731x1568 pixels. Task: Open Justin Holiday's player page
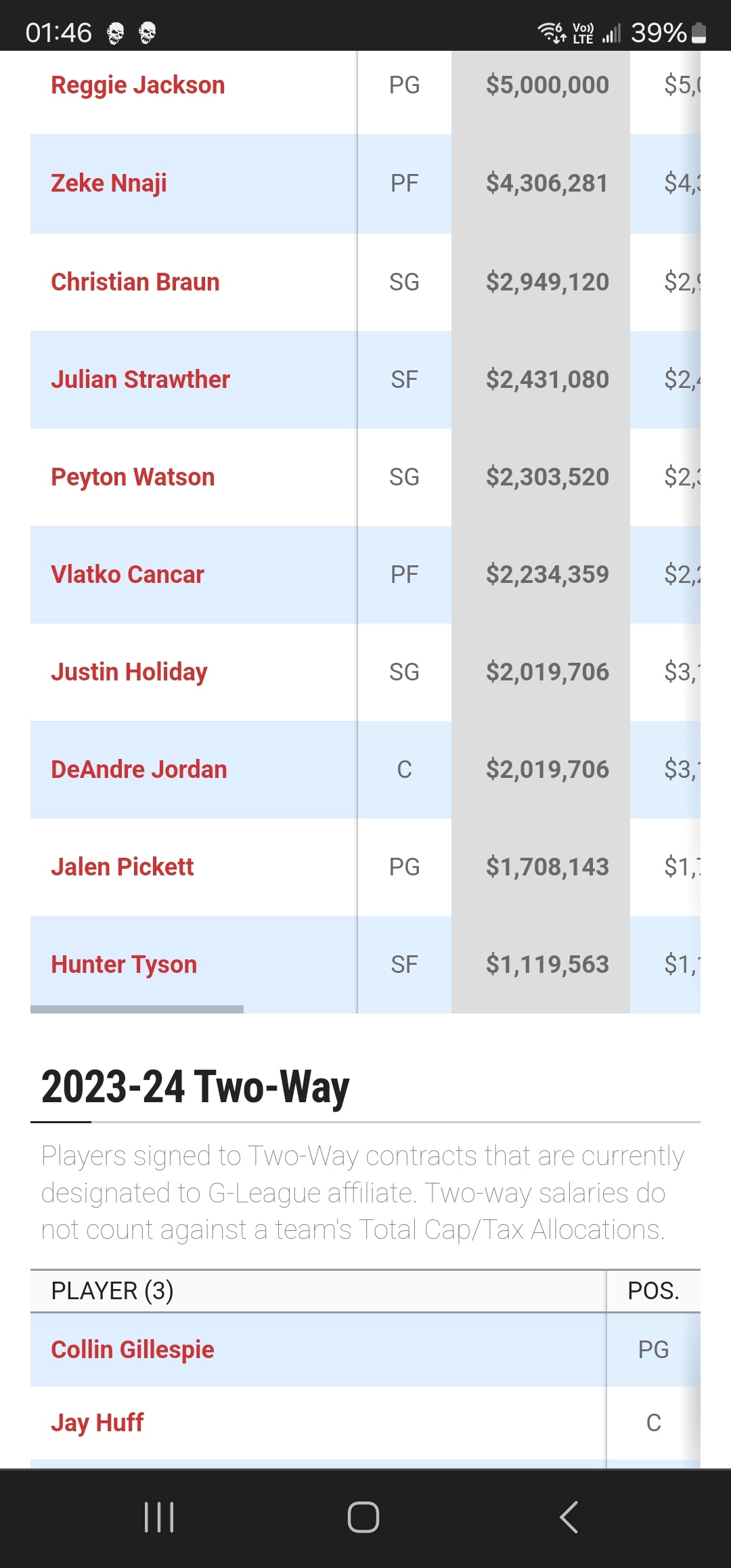coord(129,672)
